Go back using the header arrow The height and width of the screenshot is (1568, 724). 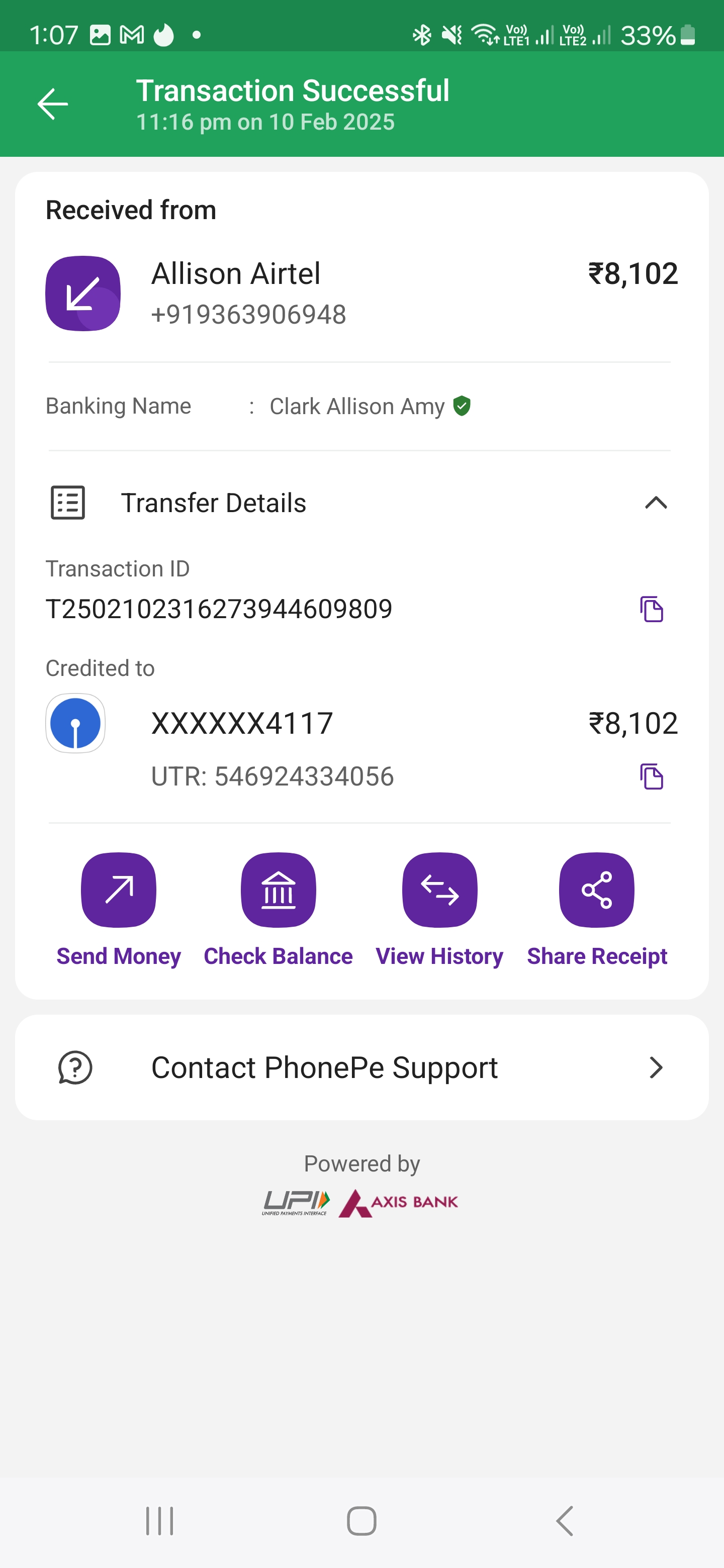(x=52, y=104)
